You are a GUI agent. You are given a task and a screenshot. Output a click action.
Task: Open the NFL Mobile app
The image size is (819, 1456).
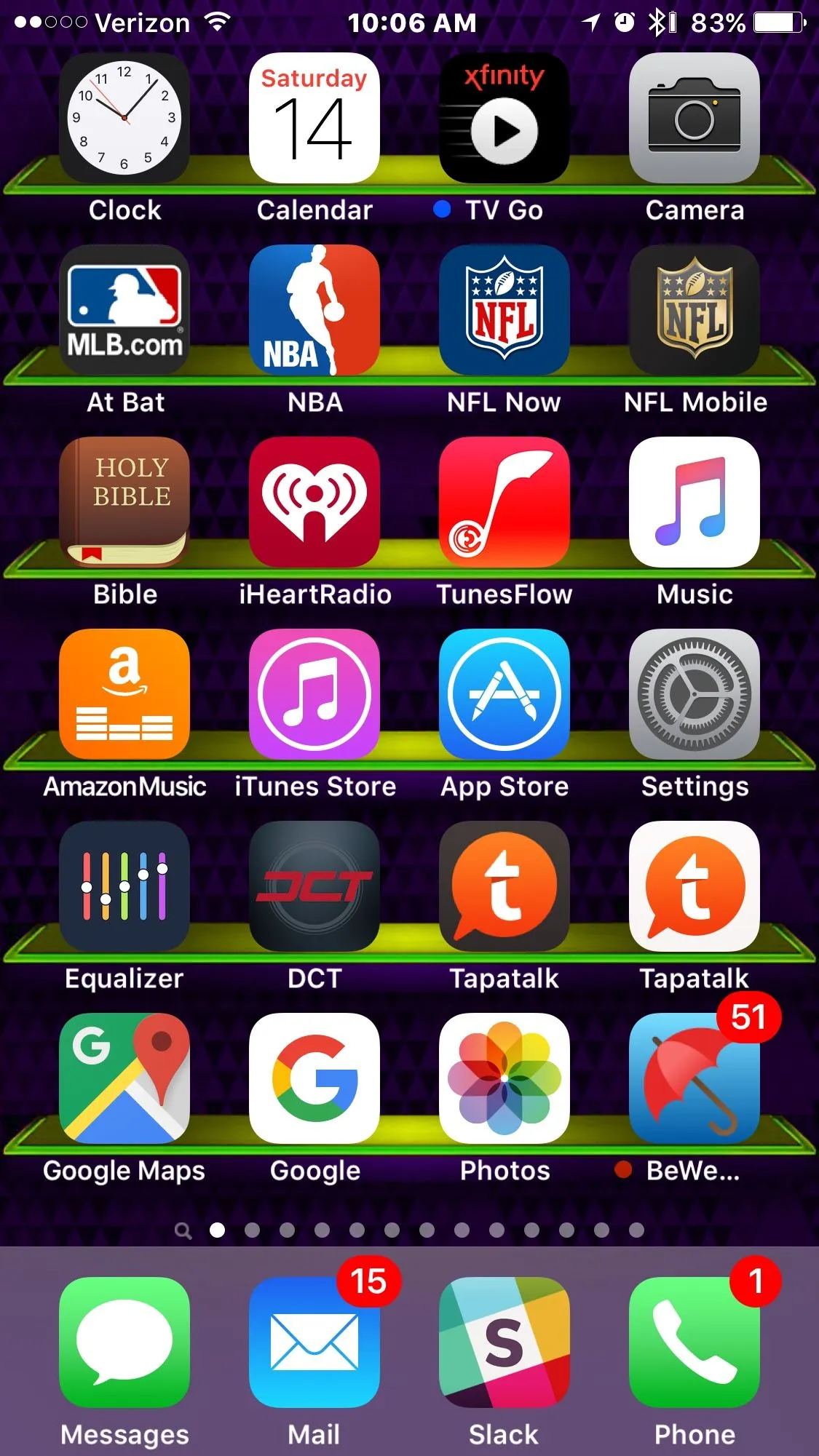pos(694,310)
